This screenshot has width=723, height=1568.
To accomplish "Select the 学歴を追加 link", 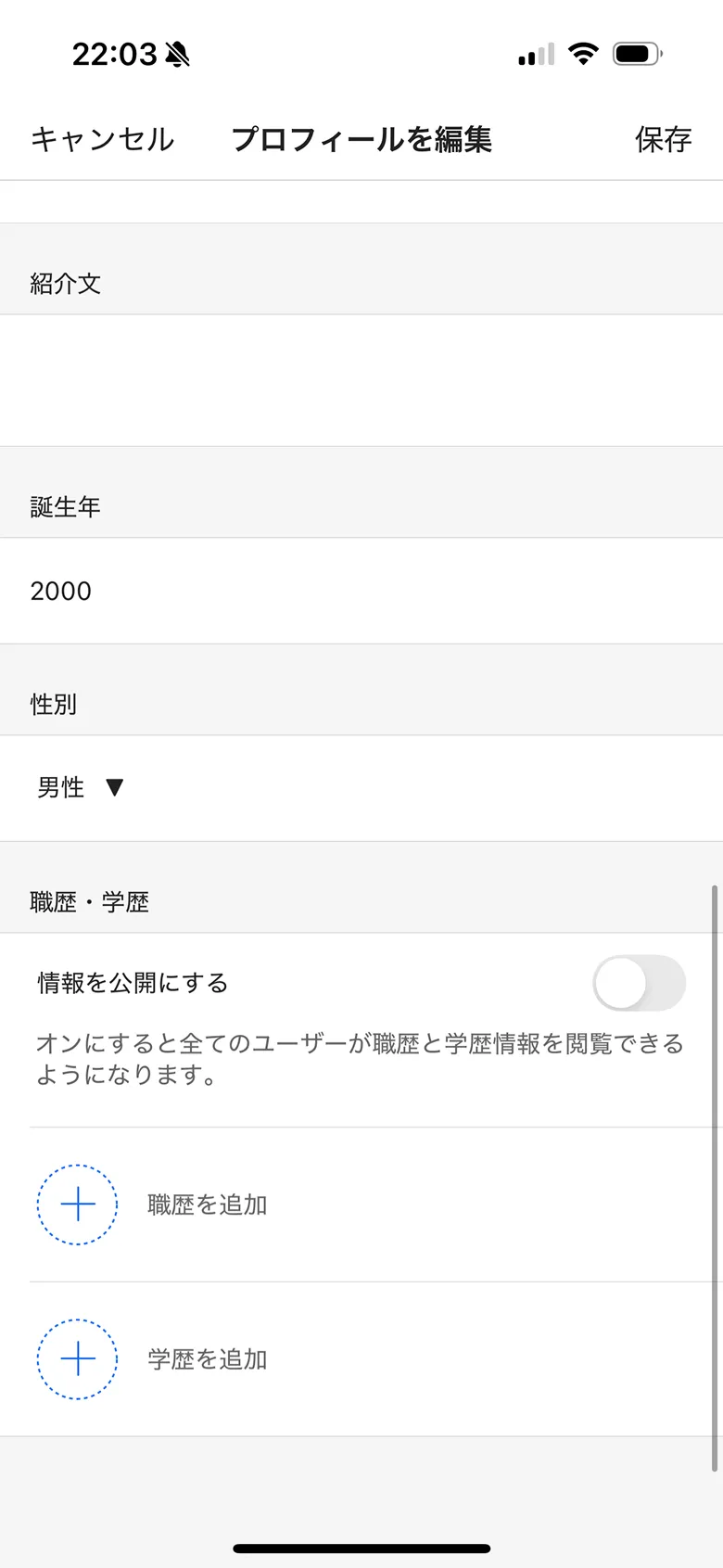I will click(207, 1358).
